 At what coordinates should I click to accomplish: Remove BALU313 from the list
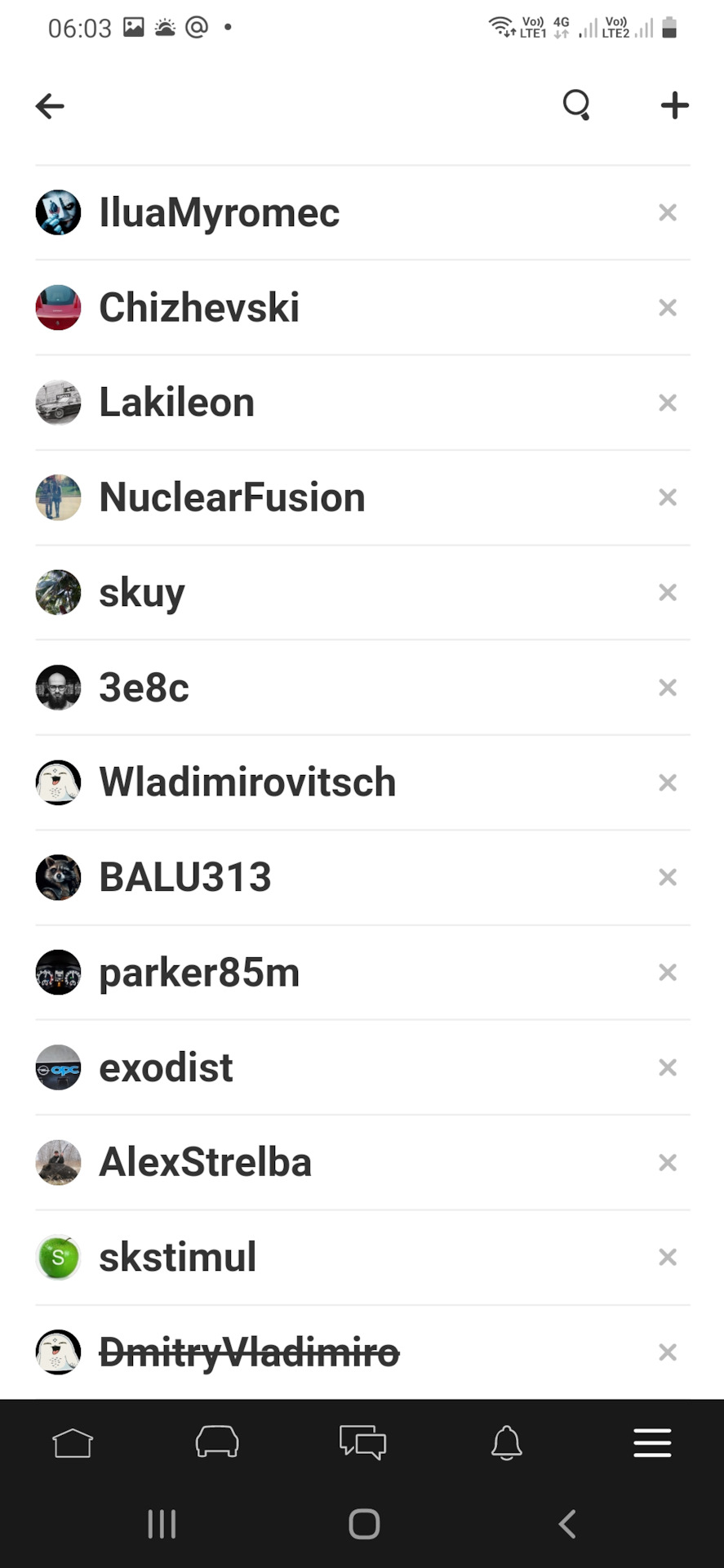click(668, 877)
